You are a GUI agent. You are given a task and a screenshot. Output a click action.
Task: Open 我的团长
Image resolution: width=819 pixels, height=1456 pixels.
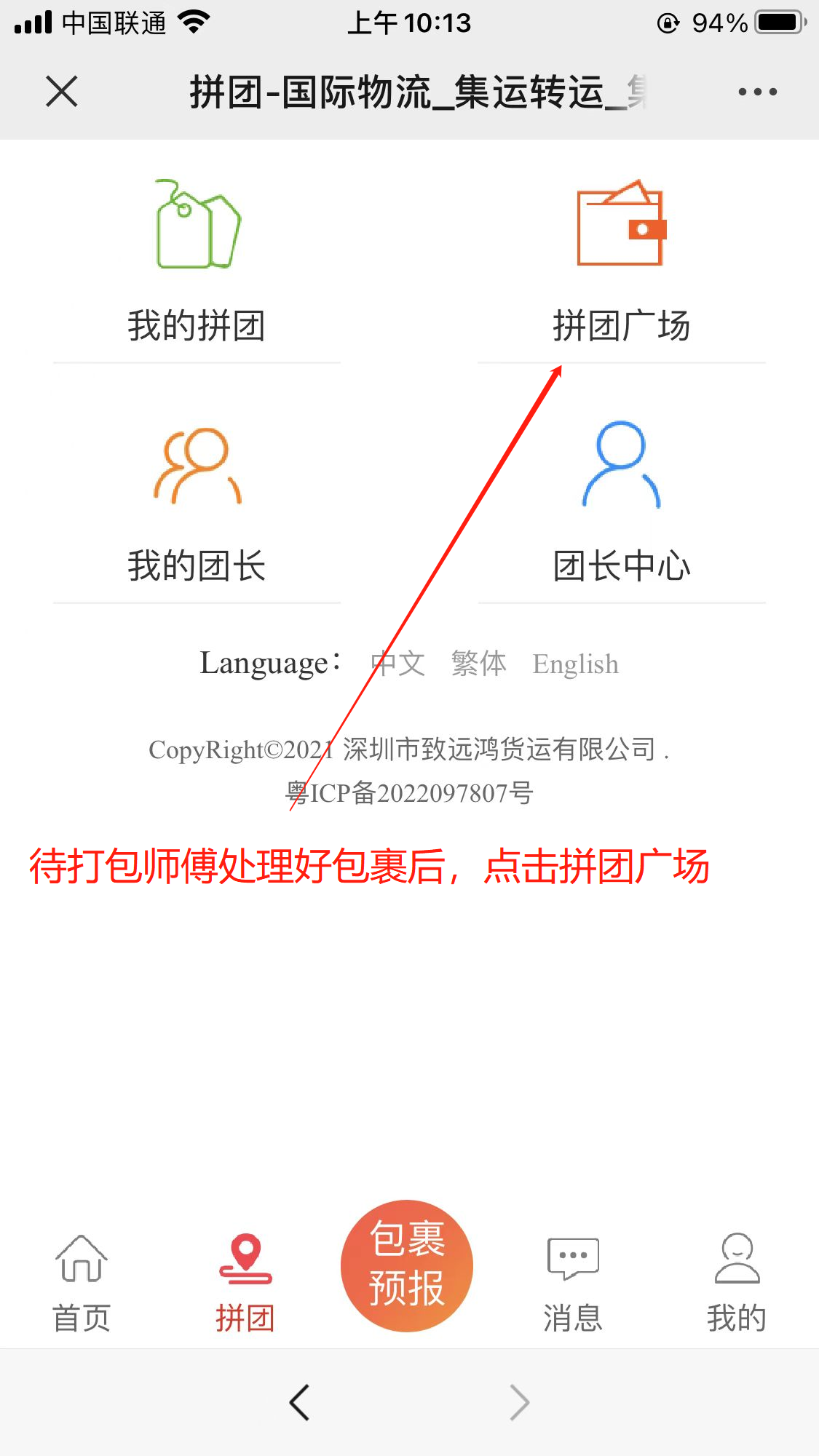(197, 502)
